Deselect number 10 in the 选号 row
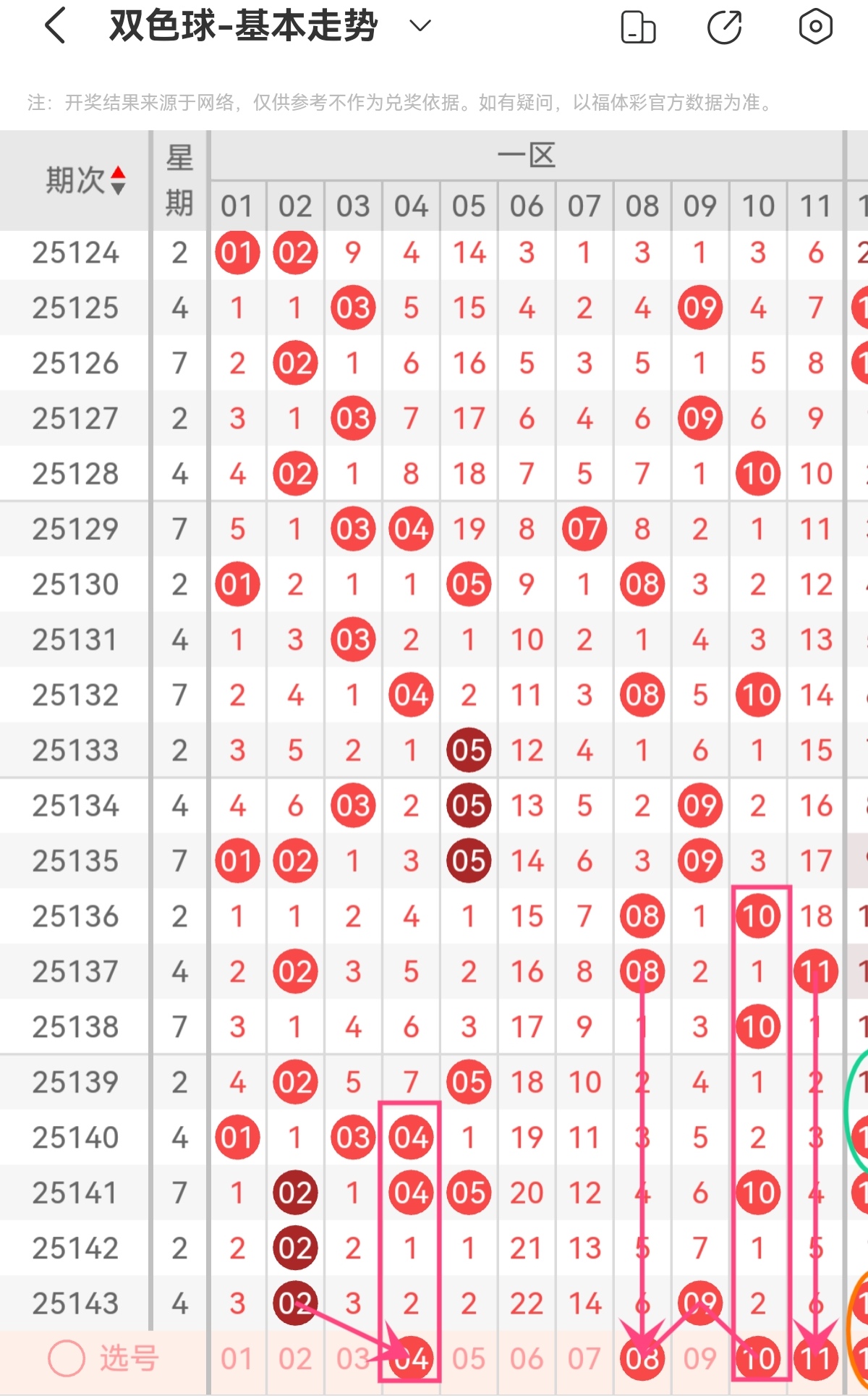Image resolution: width=868 pixels, height=1396 pixels. 758,1358
